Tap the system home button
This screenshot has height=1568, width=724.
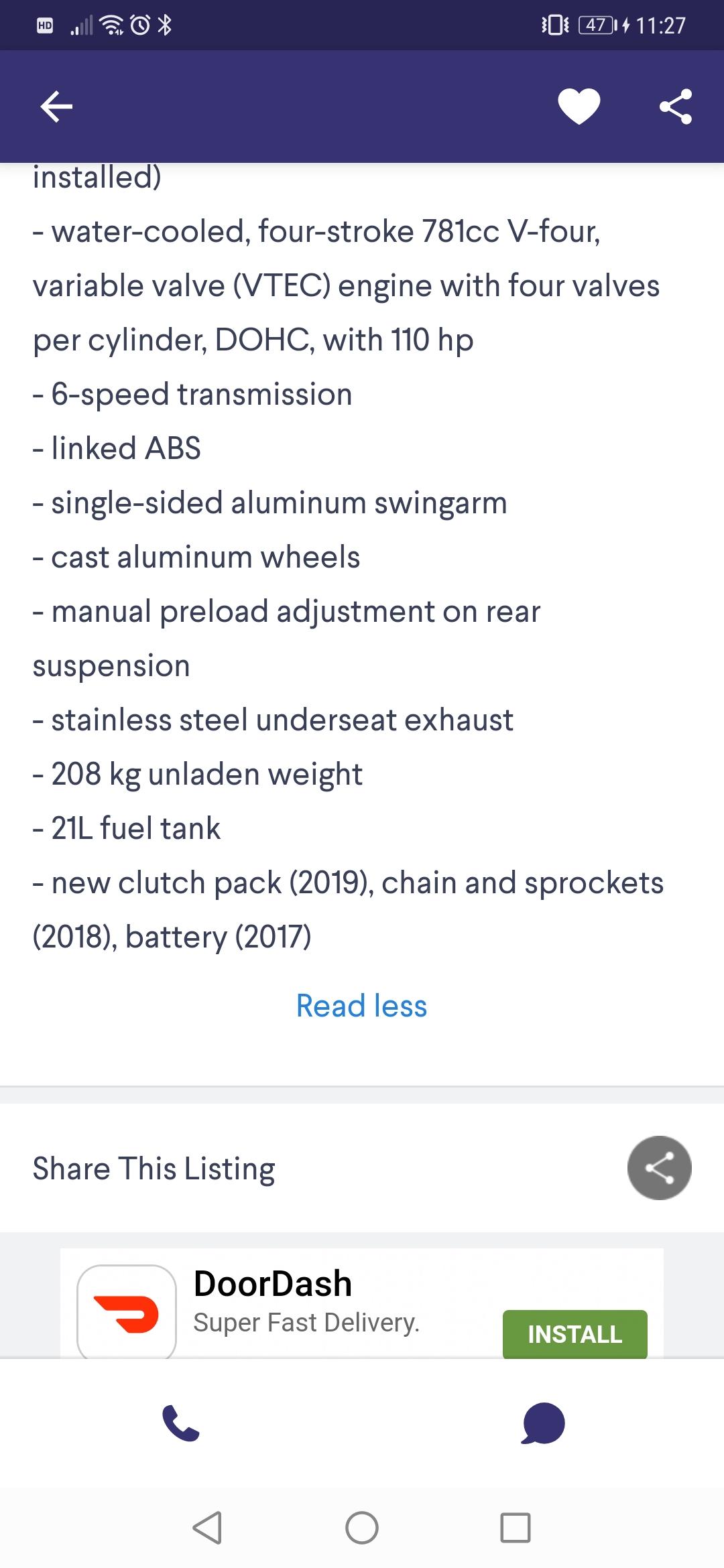[362, 1528]
